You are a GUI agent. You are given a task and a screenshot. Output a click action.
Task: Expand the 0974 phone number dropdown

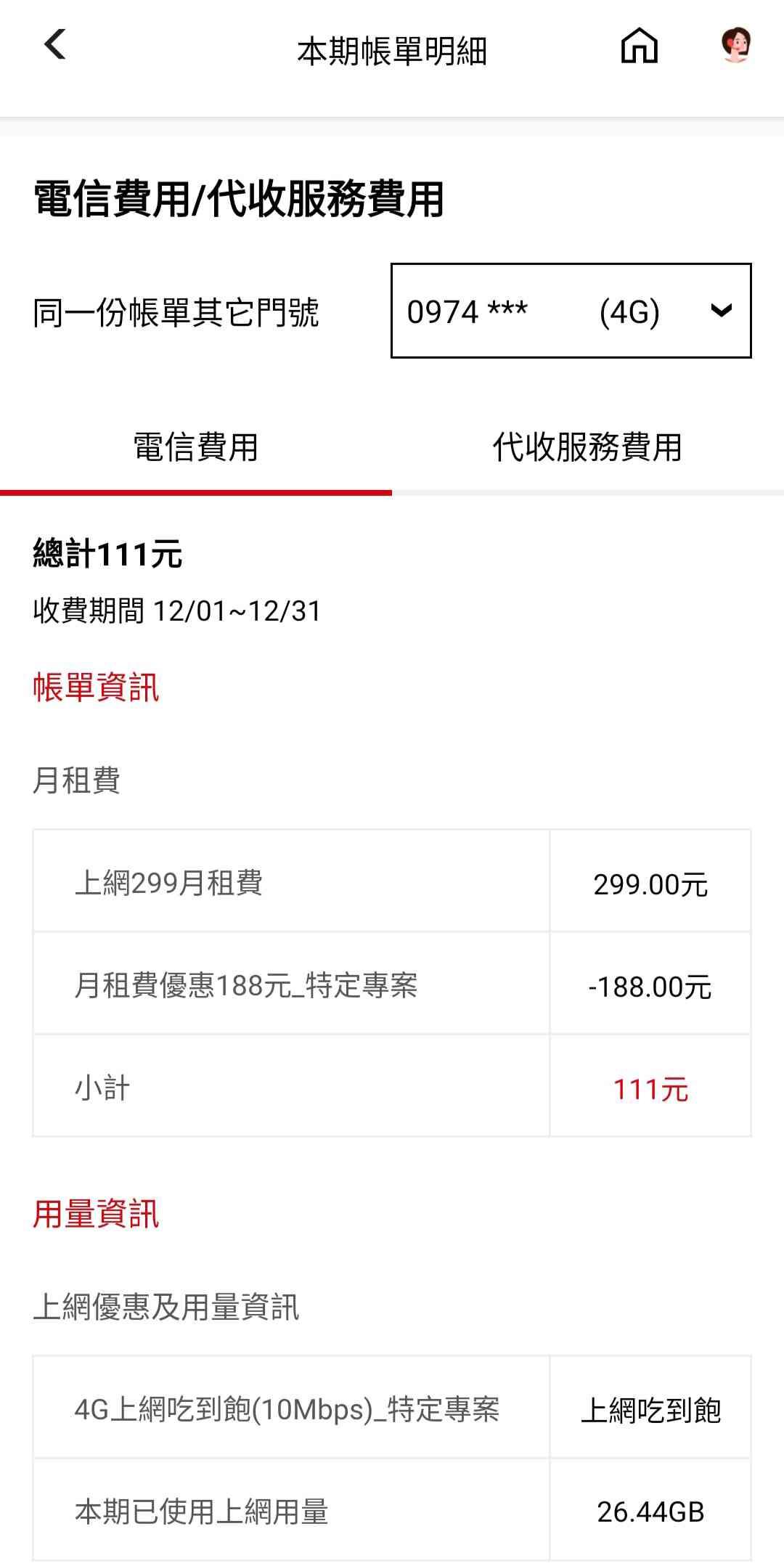click(571, 311)
